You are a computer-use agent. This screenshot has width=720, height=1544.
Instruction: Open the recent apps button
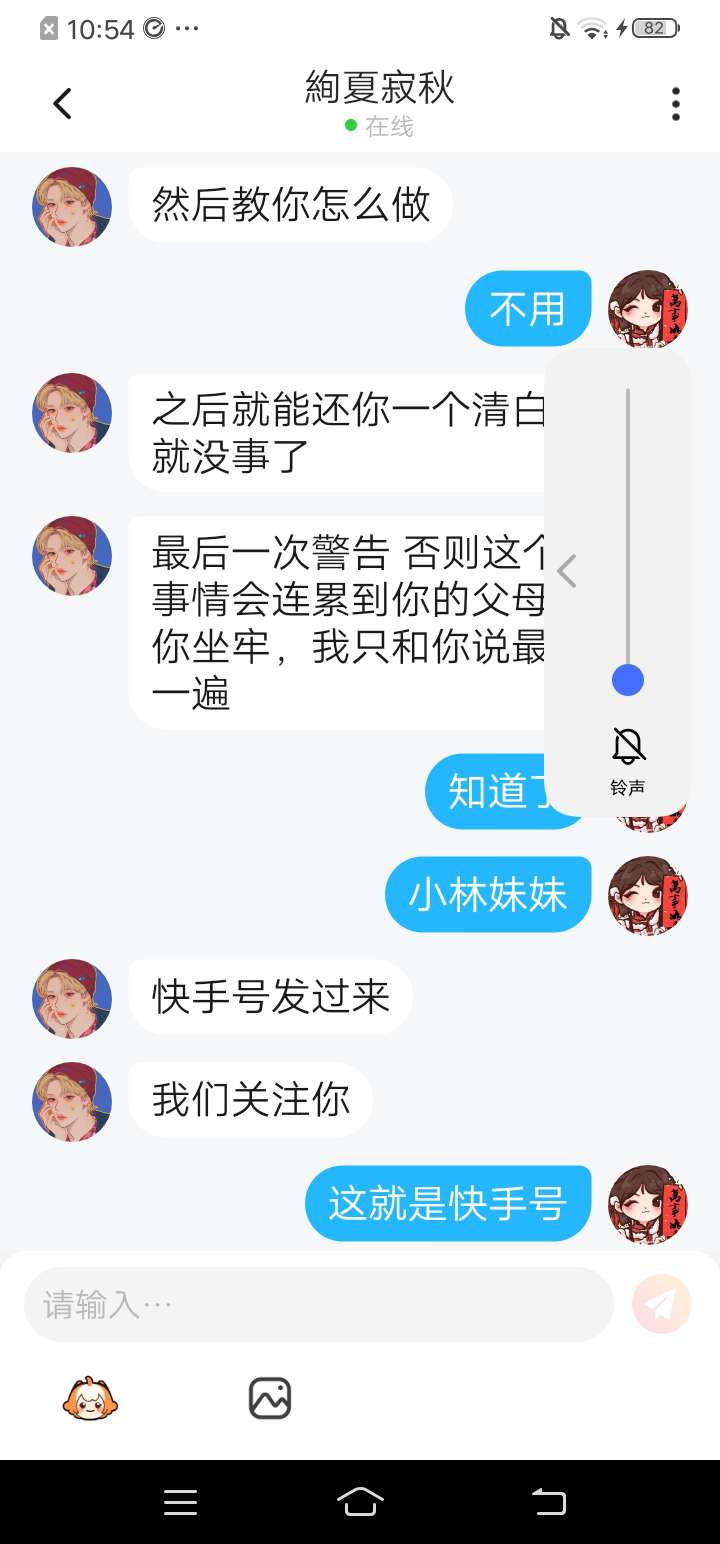click(180, 1501)
